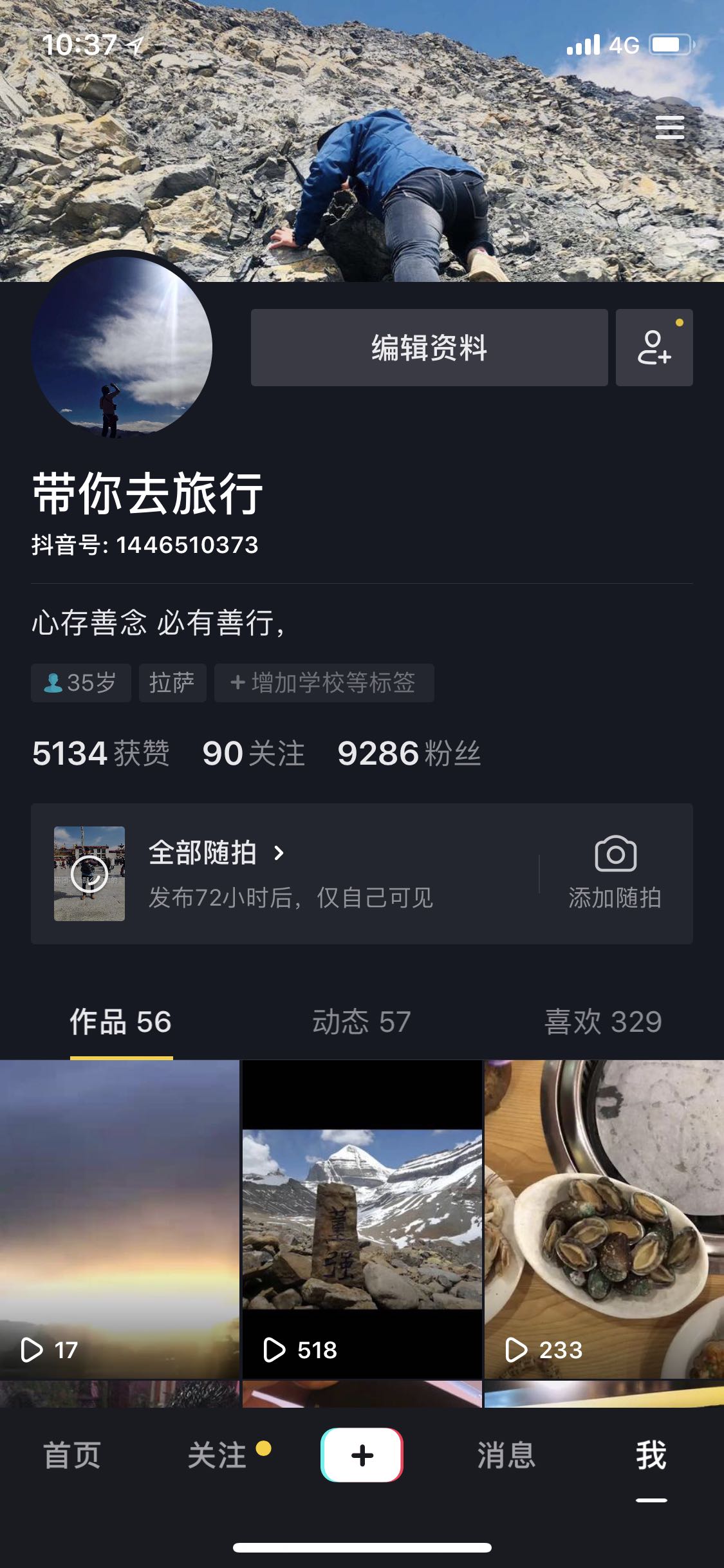Open the video with 233 plays
The image size is (724, 1568).
[604, 1219]
